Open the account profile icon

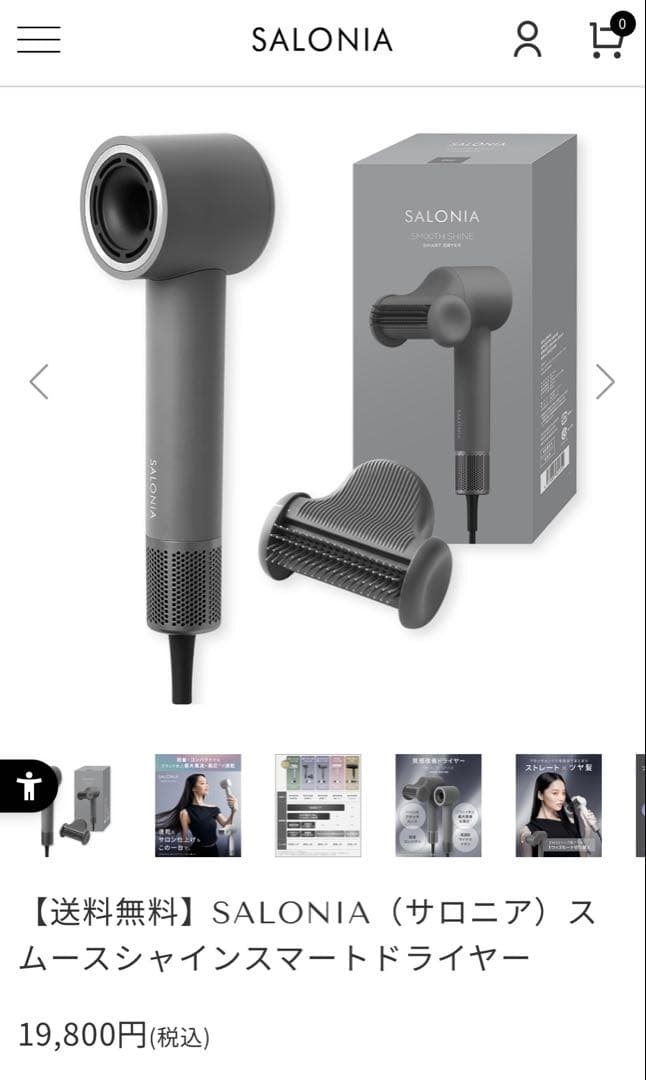pyautogui.click(x=527, y=39)
